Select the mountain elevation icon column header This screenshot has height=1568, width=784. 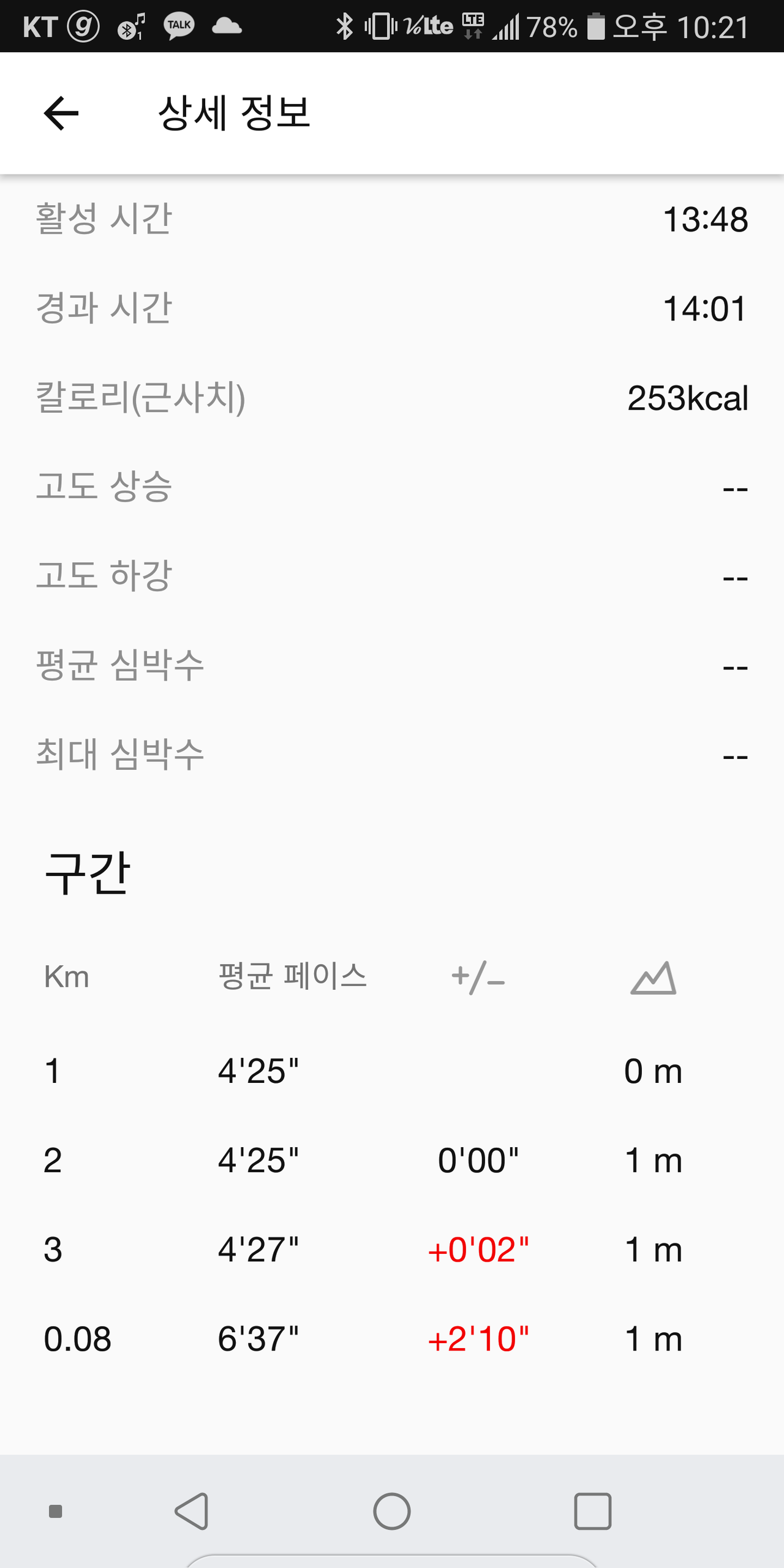click(x=653, y=978)
